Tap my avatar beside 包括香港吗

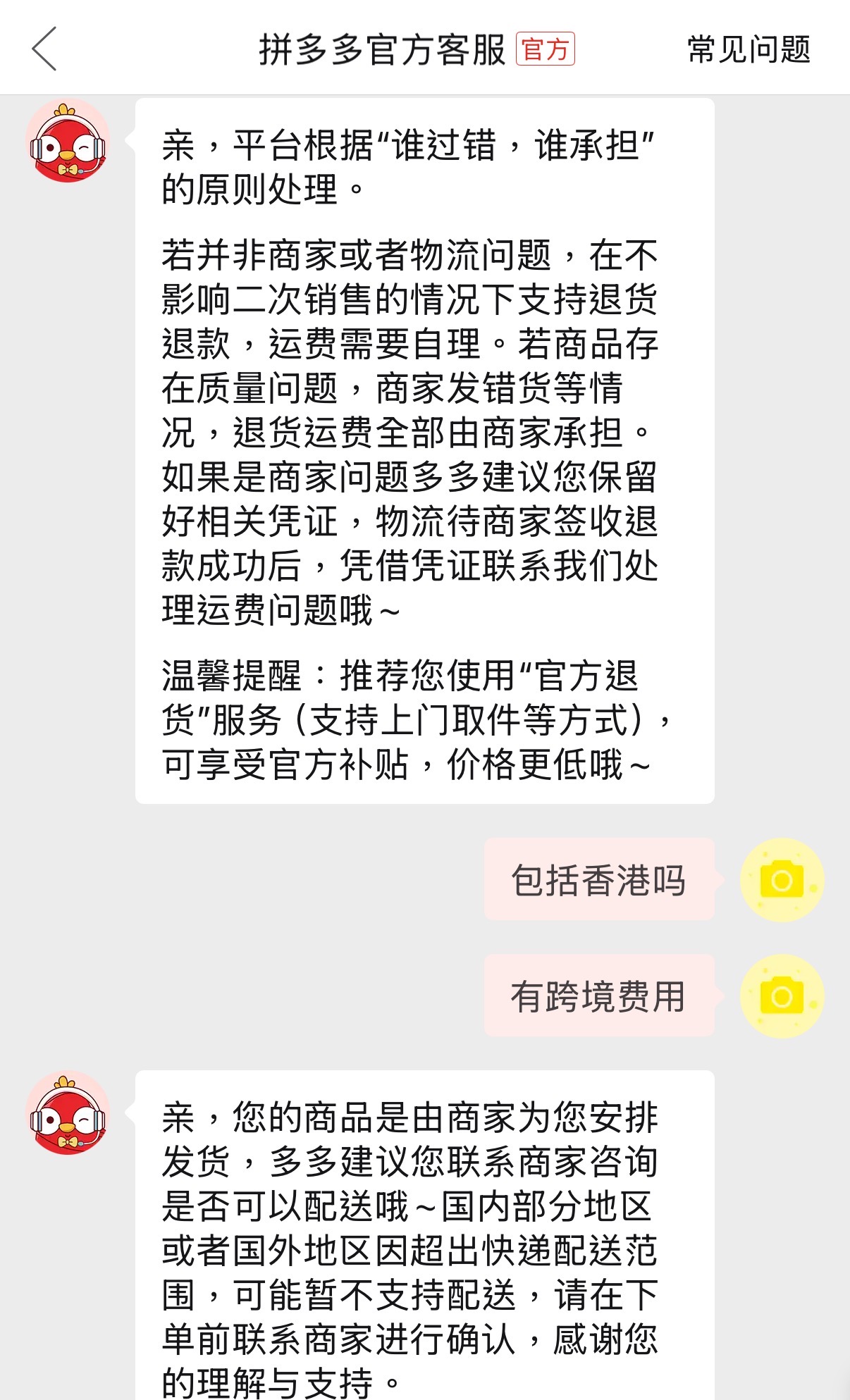[782, 880]
